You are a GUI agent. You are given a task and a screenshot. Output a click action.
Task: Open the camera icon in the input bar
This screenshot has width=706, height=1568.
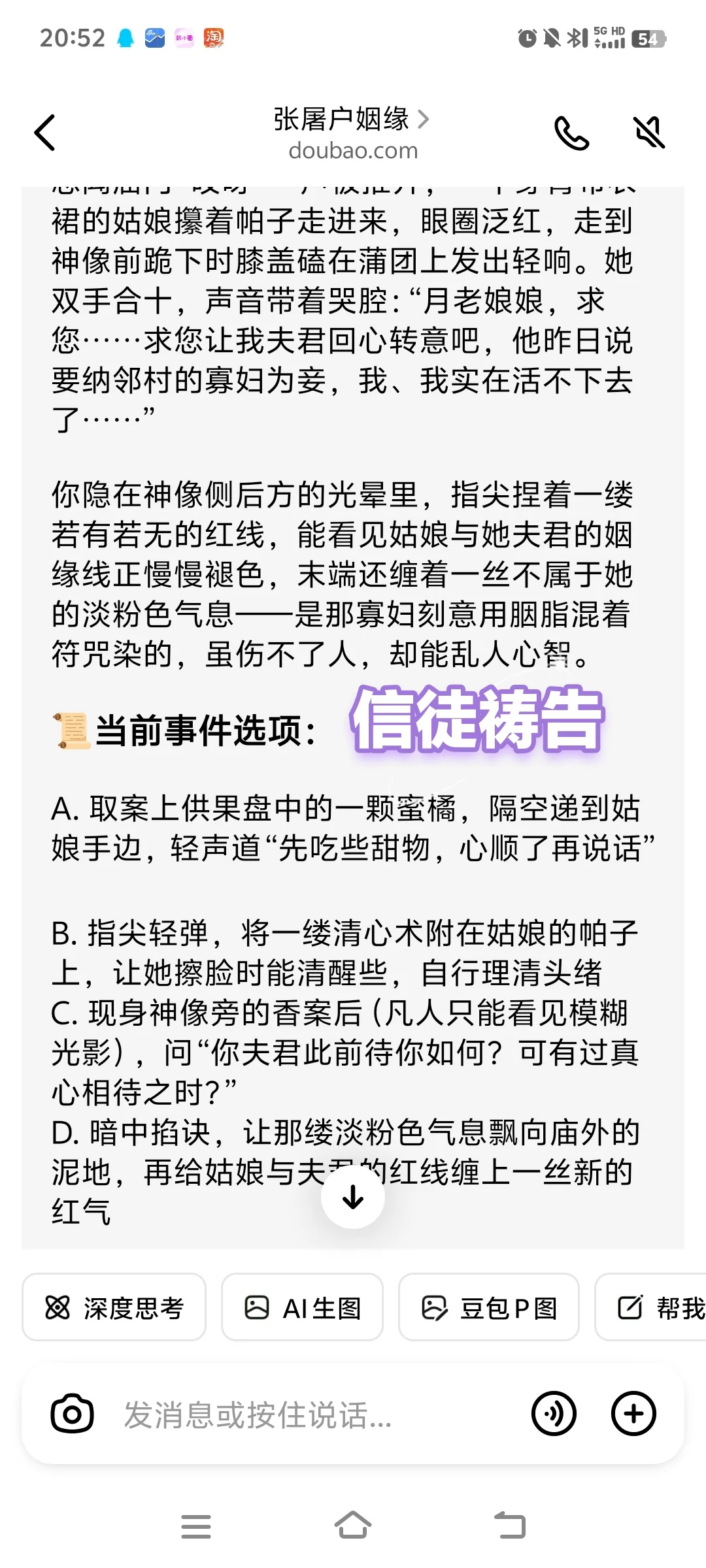pos(72,1414)
